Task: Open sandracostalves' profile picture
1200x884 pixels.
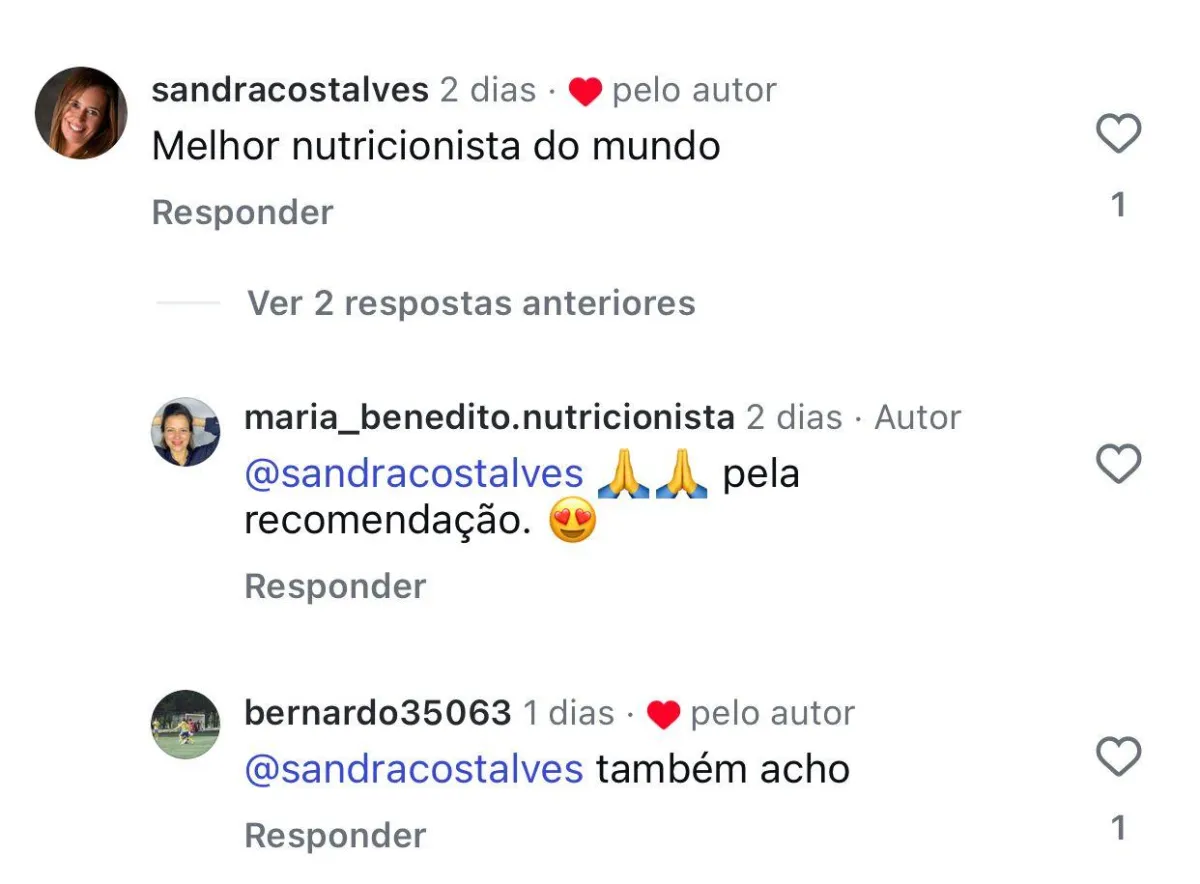Action: click(x=81, y=113)
